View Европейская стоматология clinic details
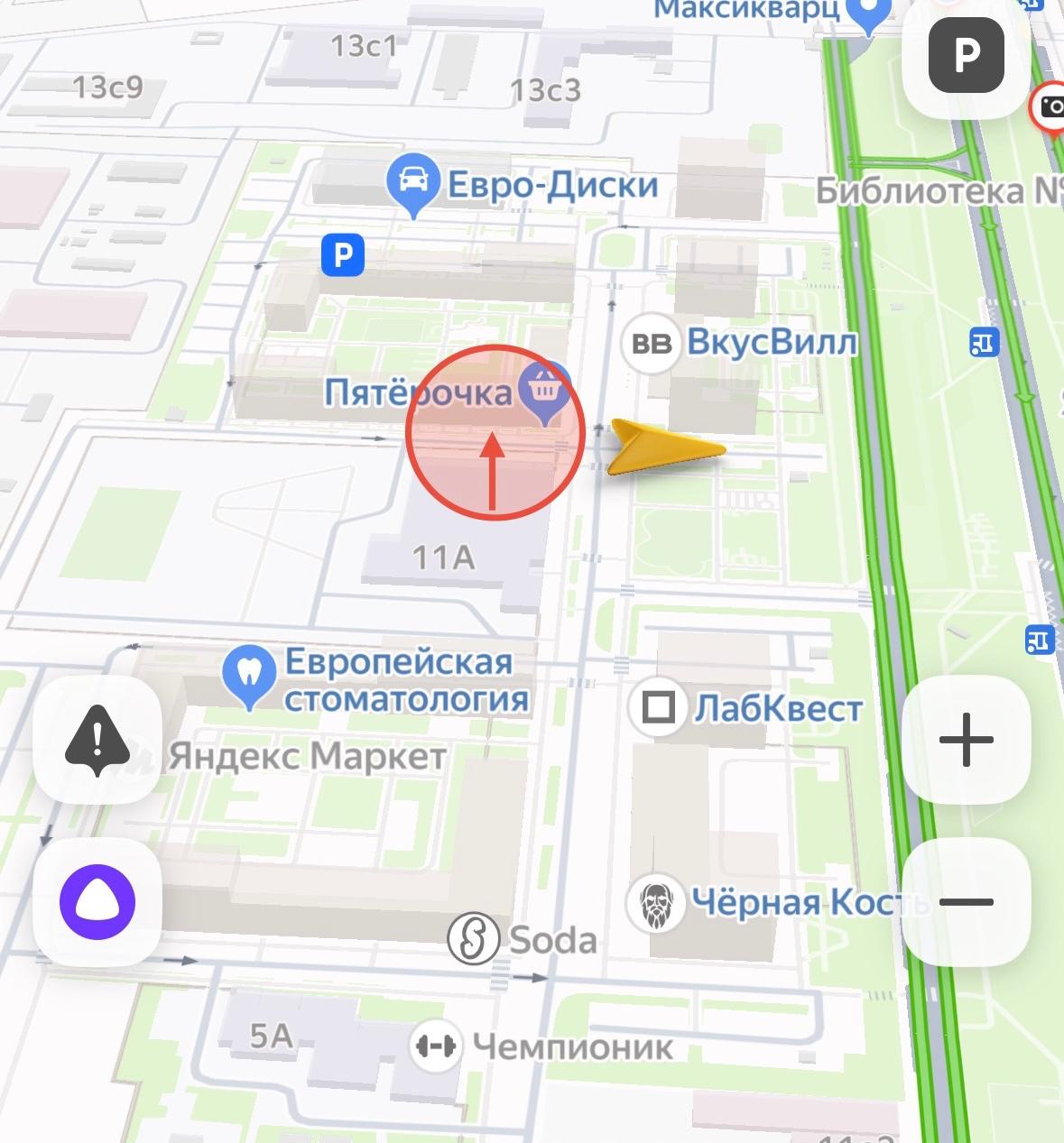 pos(249,675)
